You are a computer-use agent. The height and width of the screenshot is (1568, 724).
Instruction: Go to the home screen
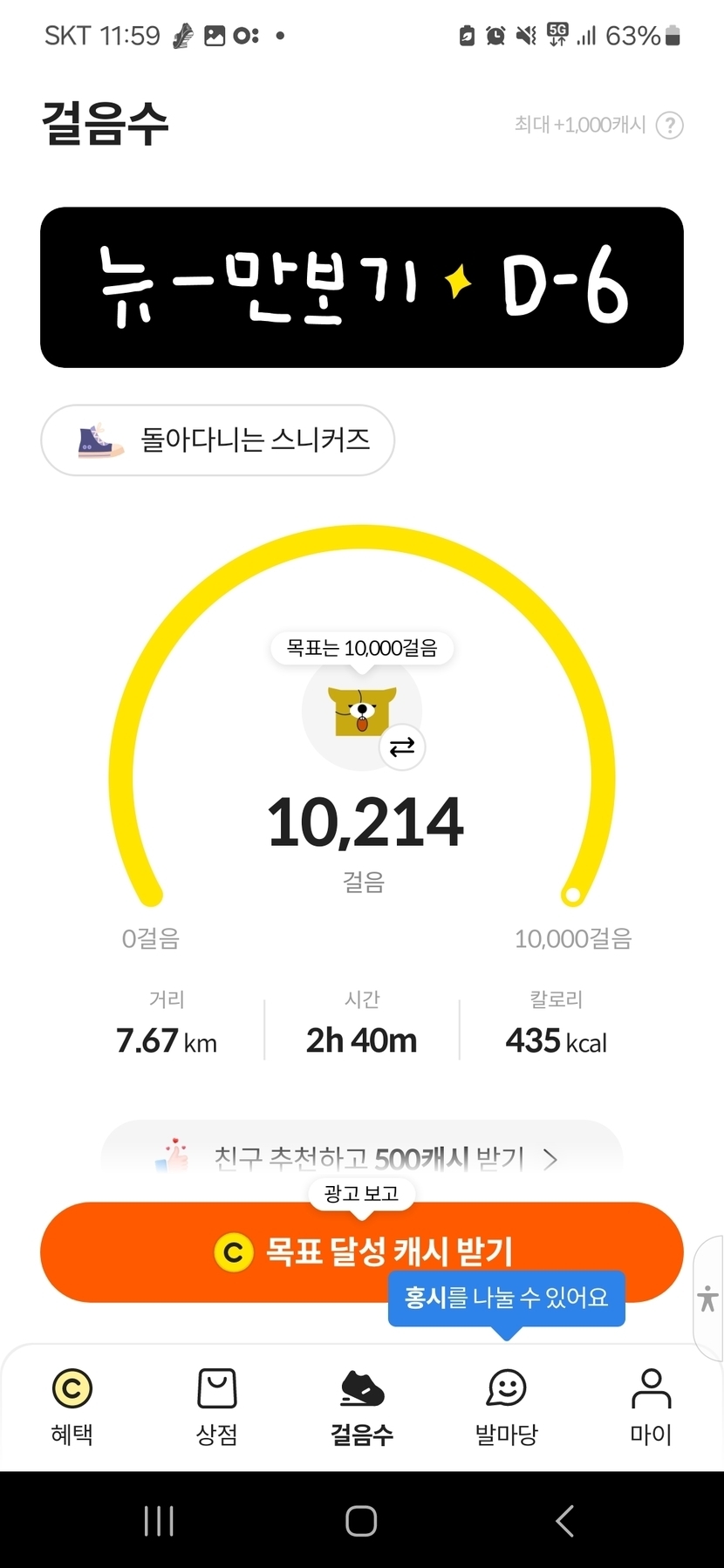[361, 1521]
